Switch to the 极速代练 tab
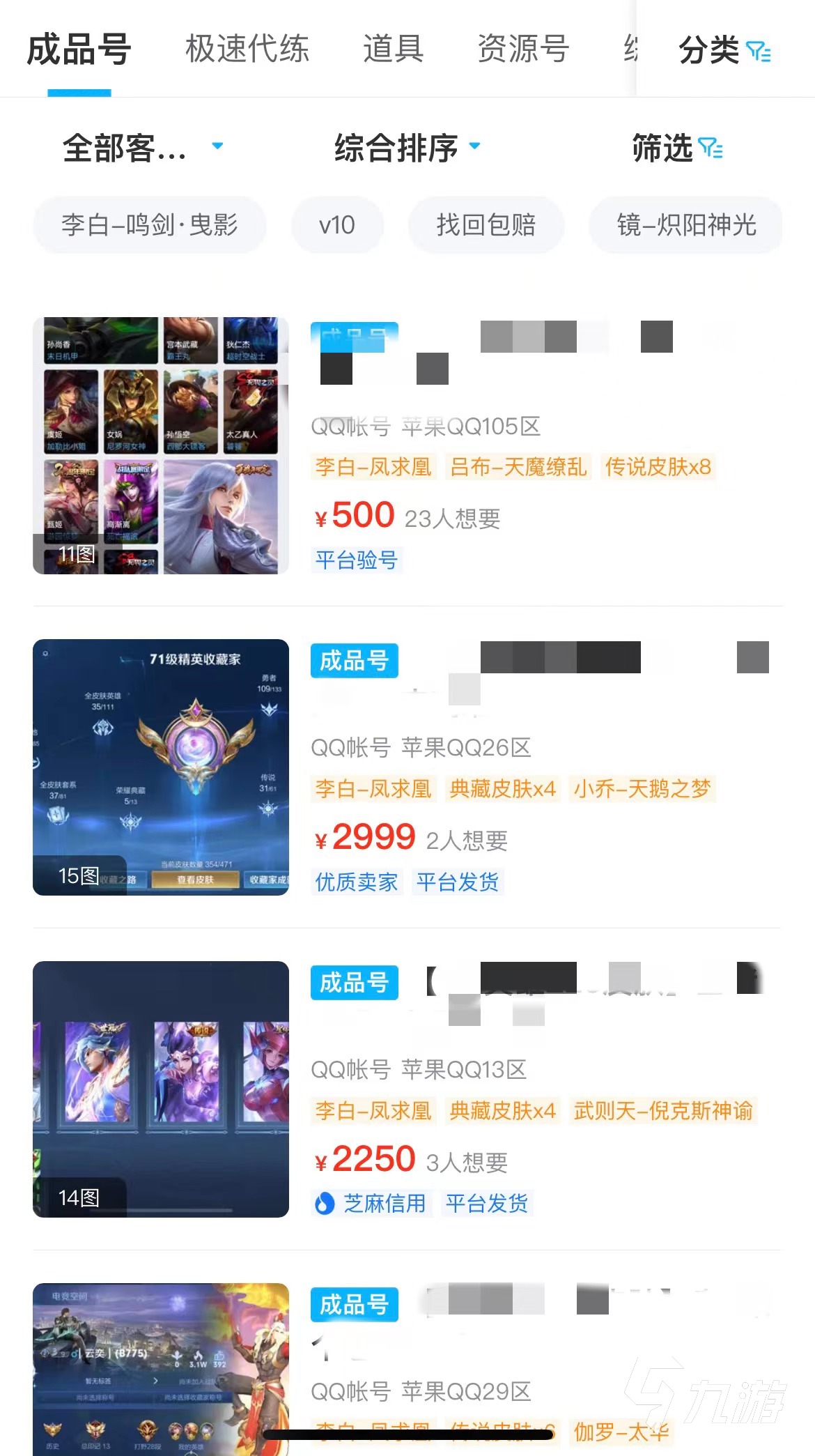Image resolution: width=815 pixels, height=1456 pixels. [247, 49]
